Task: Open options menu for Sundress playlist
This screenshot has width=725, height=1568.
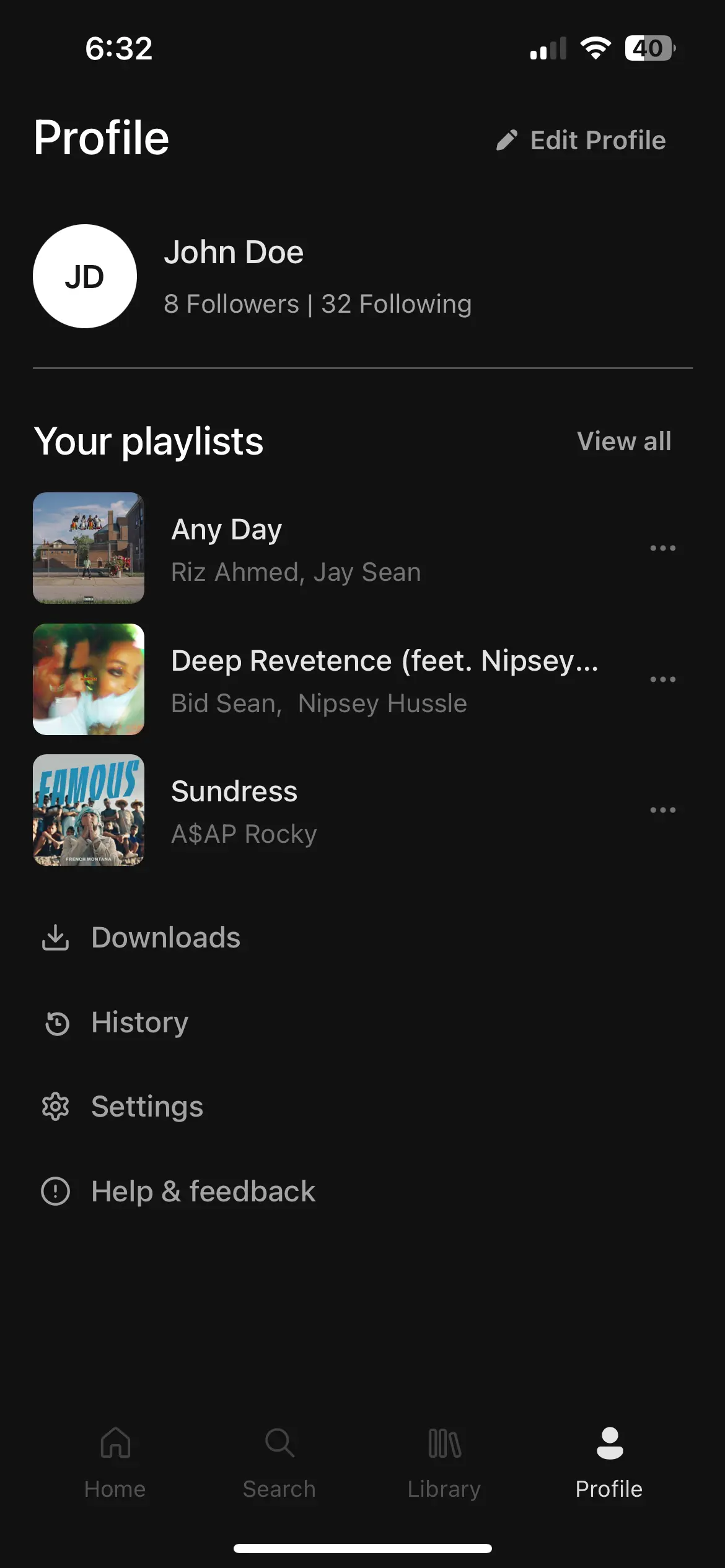Action: [663, 809]
